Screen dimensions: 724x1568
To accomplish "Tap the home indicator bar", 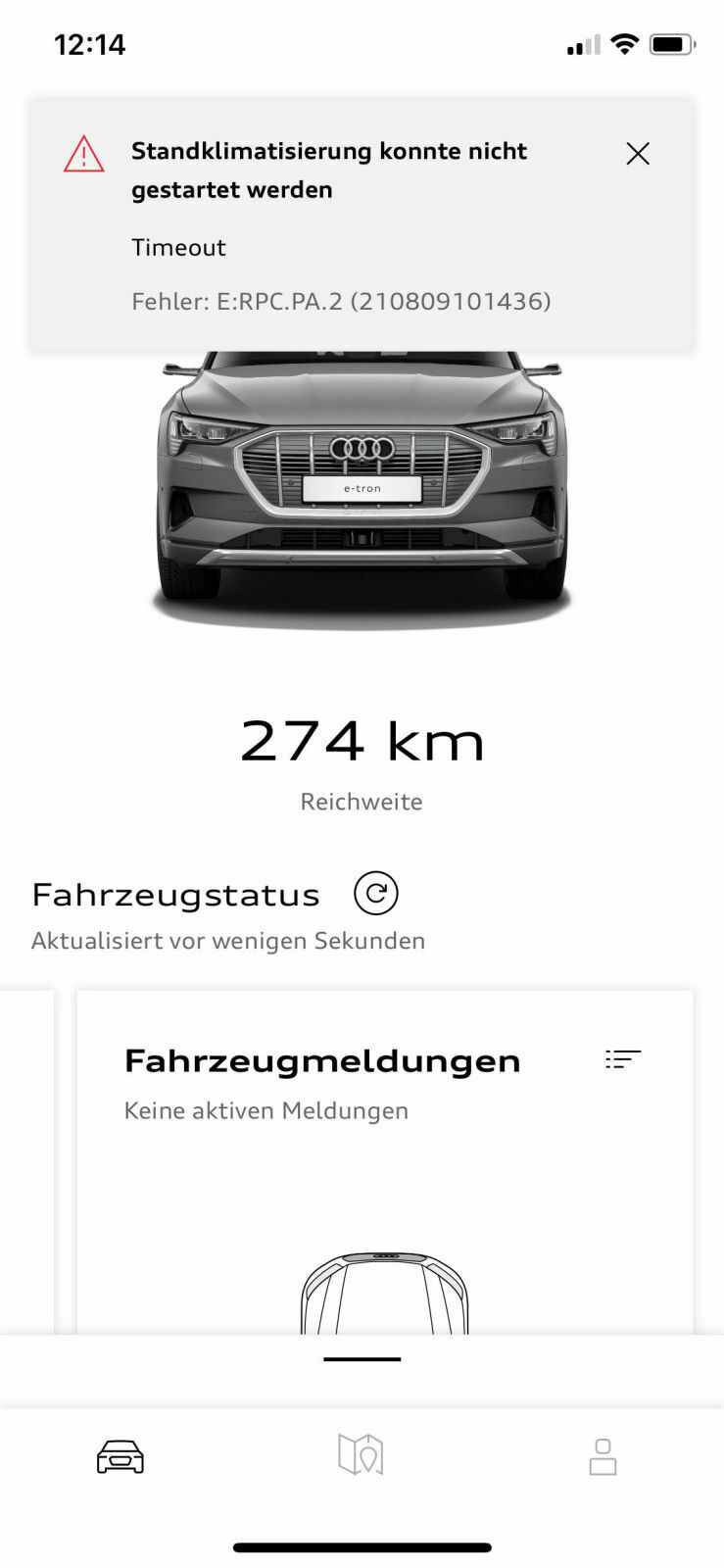I will point(362,1546).
